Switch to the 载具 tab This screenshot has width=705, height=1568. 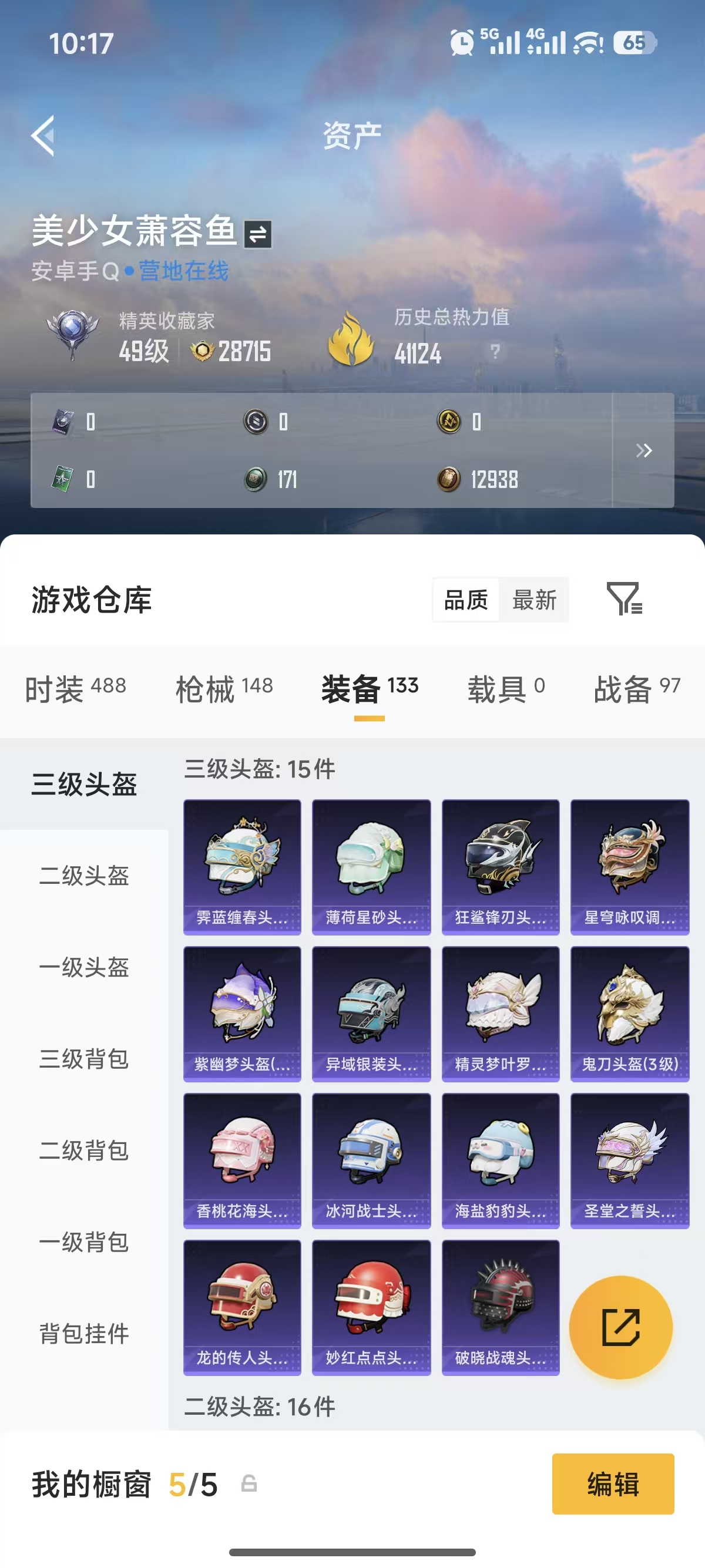(505, 689)
